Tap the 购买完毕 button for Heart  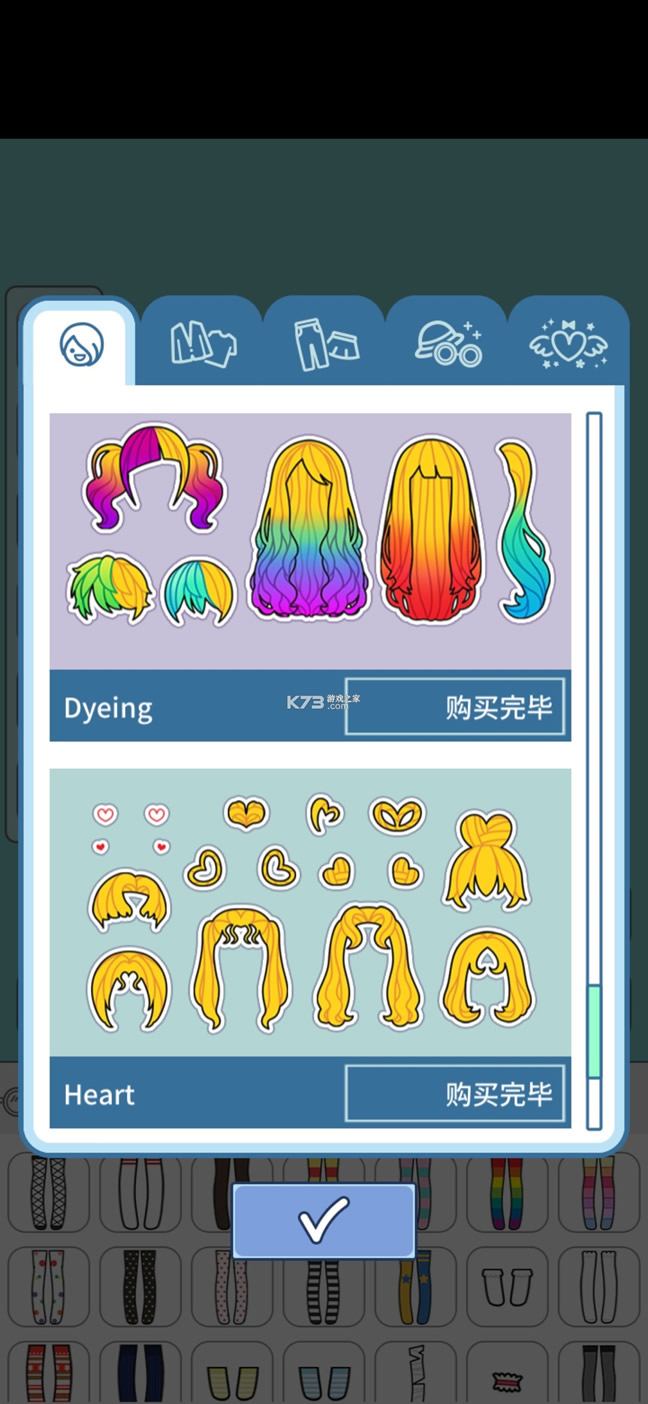[455, 1093]
